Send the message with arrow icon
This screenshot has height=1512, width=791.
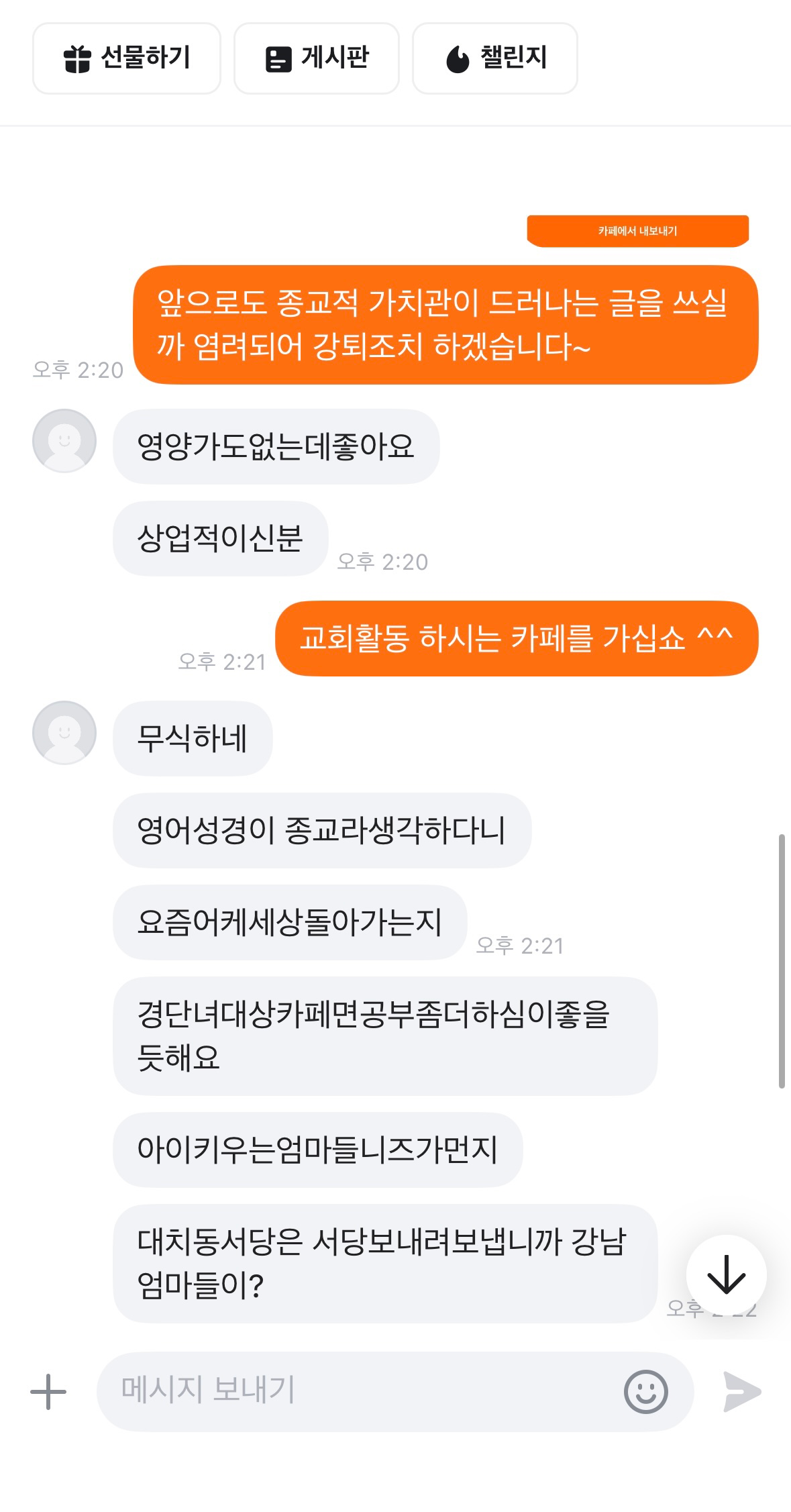[742, 1392]
